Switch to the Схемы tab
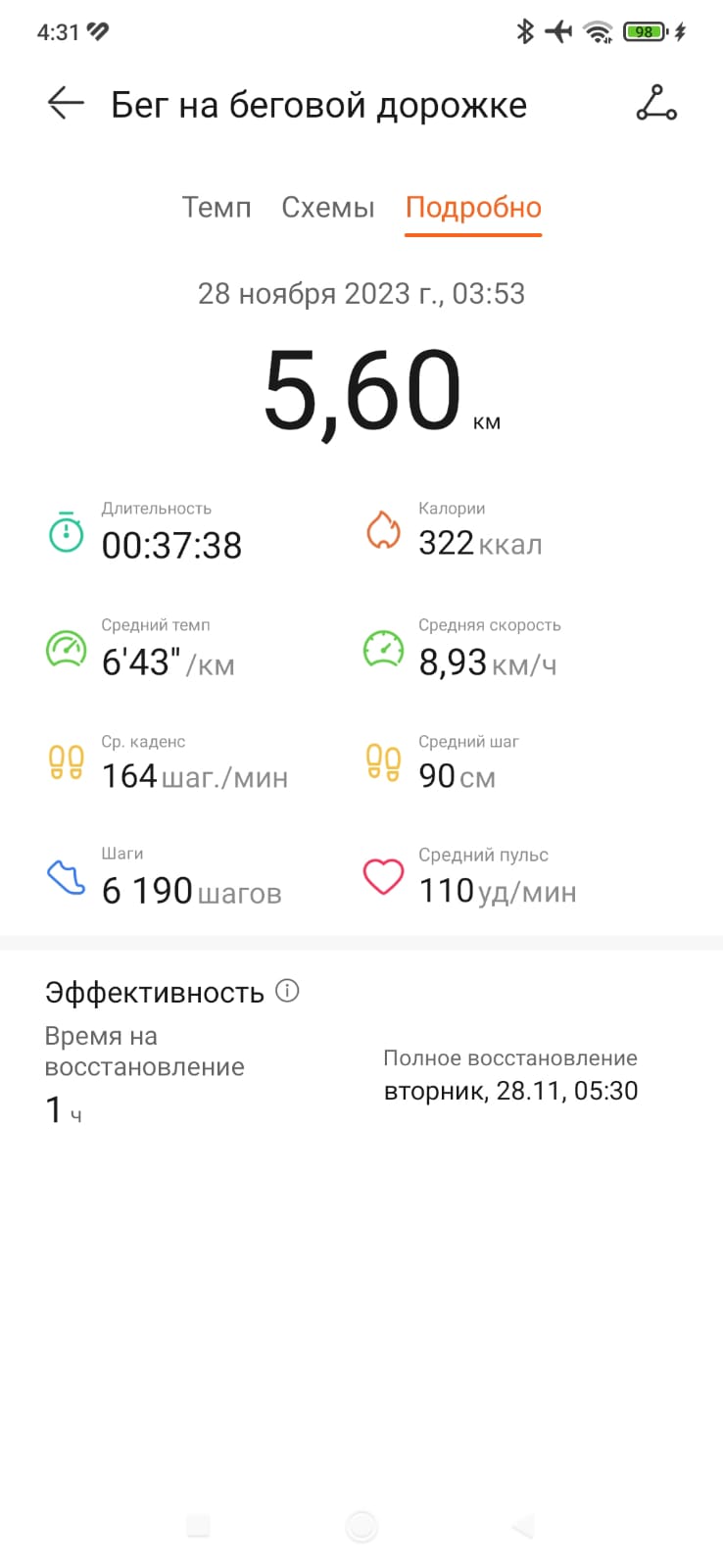The width and height of the screenshot is (723, 1568). 328,207
